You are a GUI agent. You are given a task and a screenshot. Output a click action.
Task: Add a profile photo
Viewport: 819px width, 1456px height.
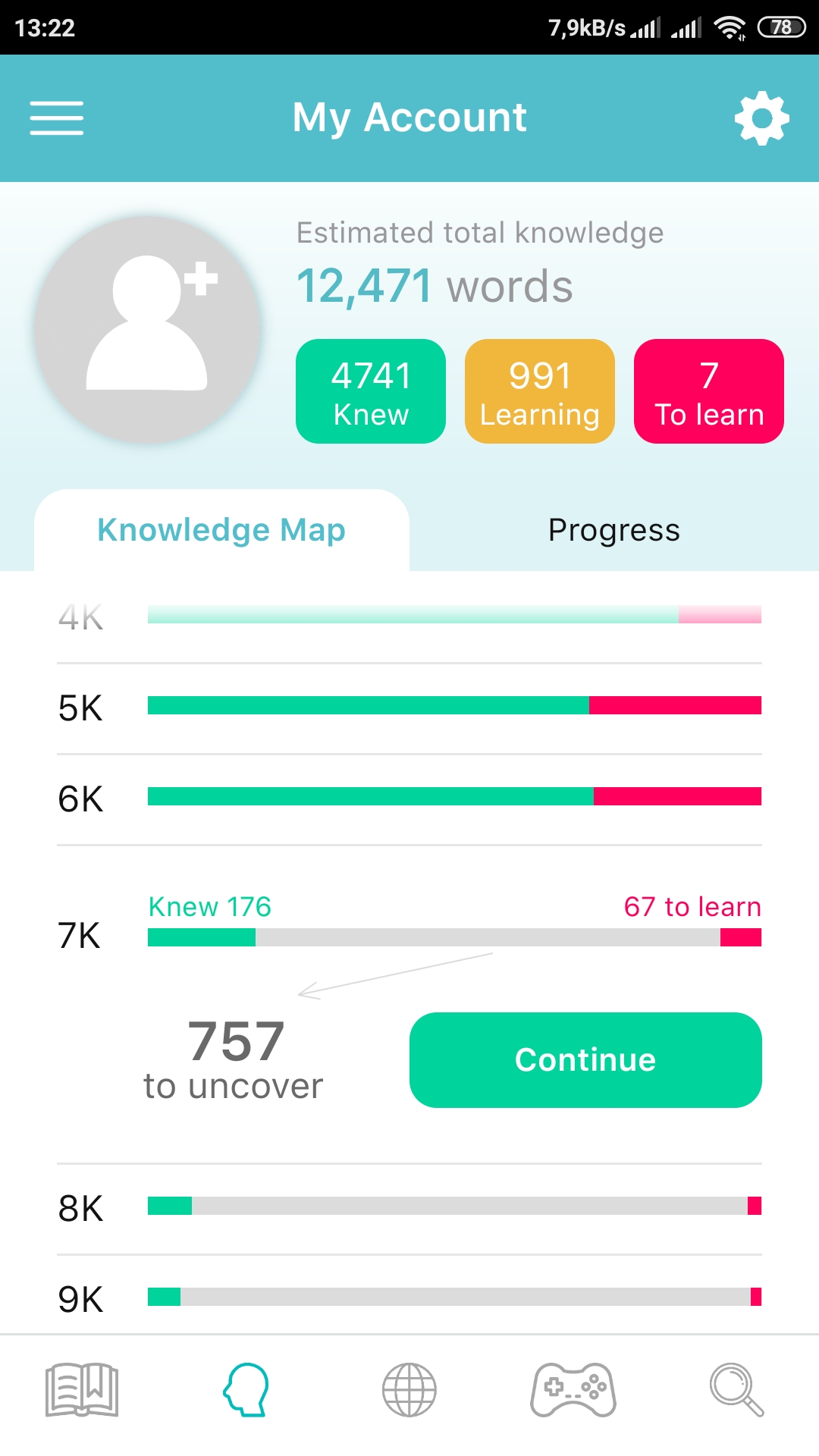[x=148, y=330]
